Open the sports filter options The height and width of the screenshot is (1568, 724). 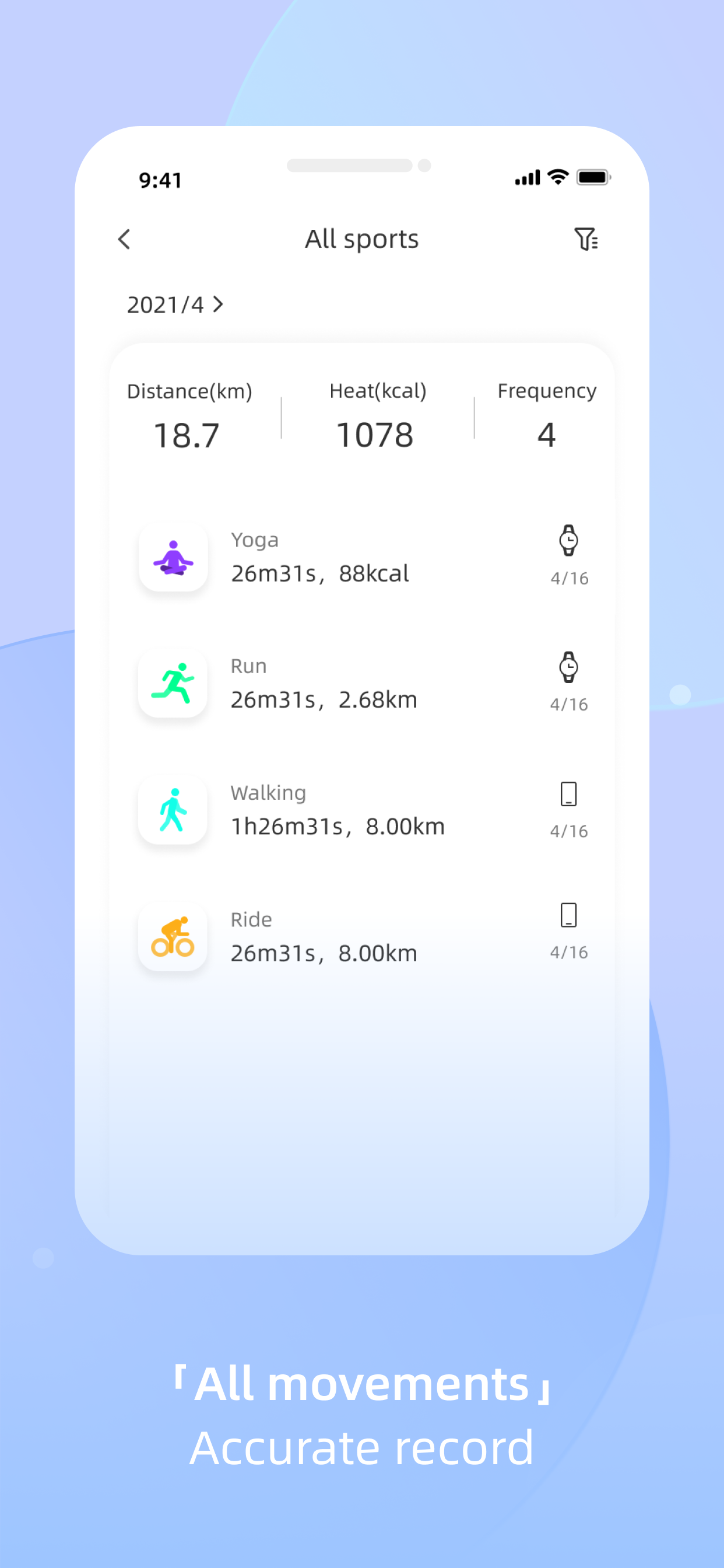tap(586, 239)
